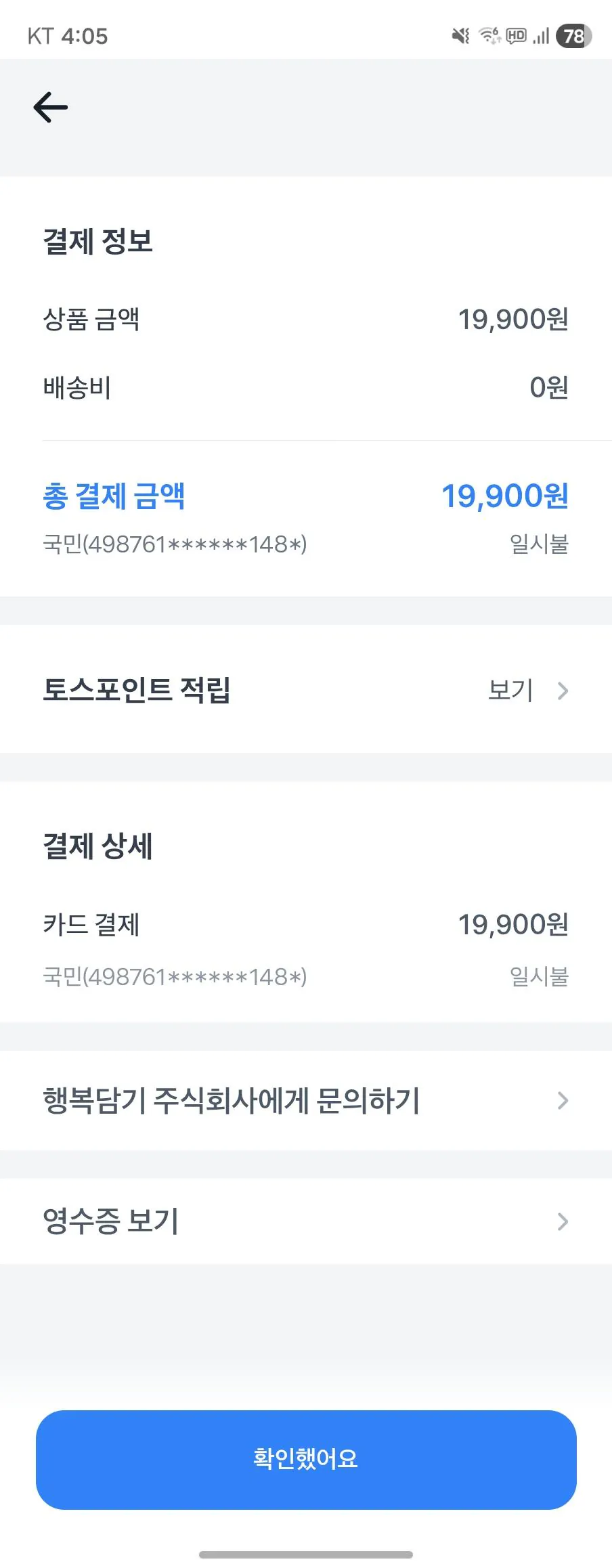Tap the clock showing 4:05

click(86, 36)
